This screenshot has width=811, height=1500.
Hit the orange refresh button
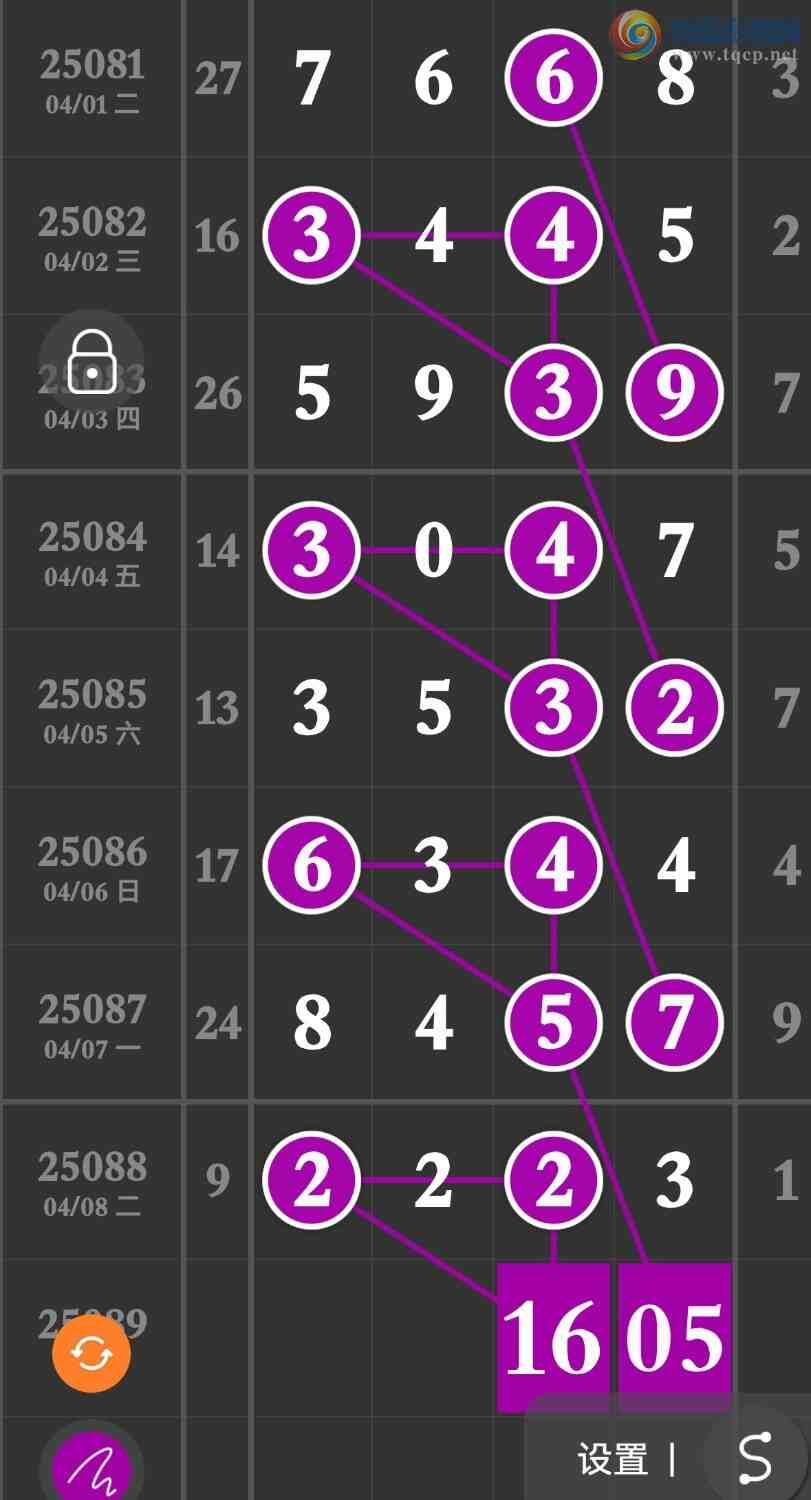pos(91,1355)
